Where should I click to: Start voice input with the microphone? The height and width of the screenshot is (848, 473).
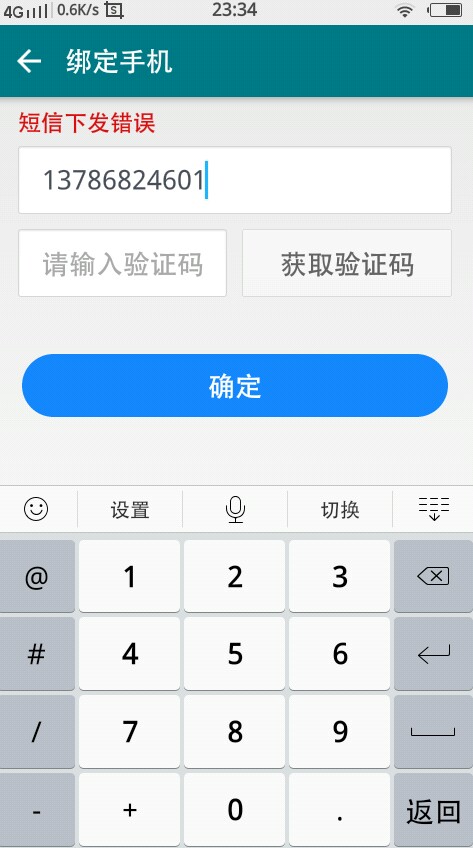click(x=235, y=509)
